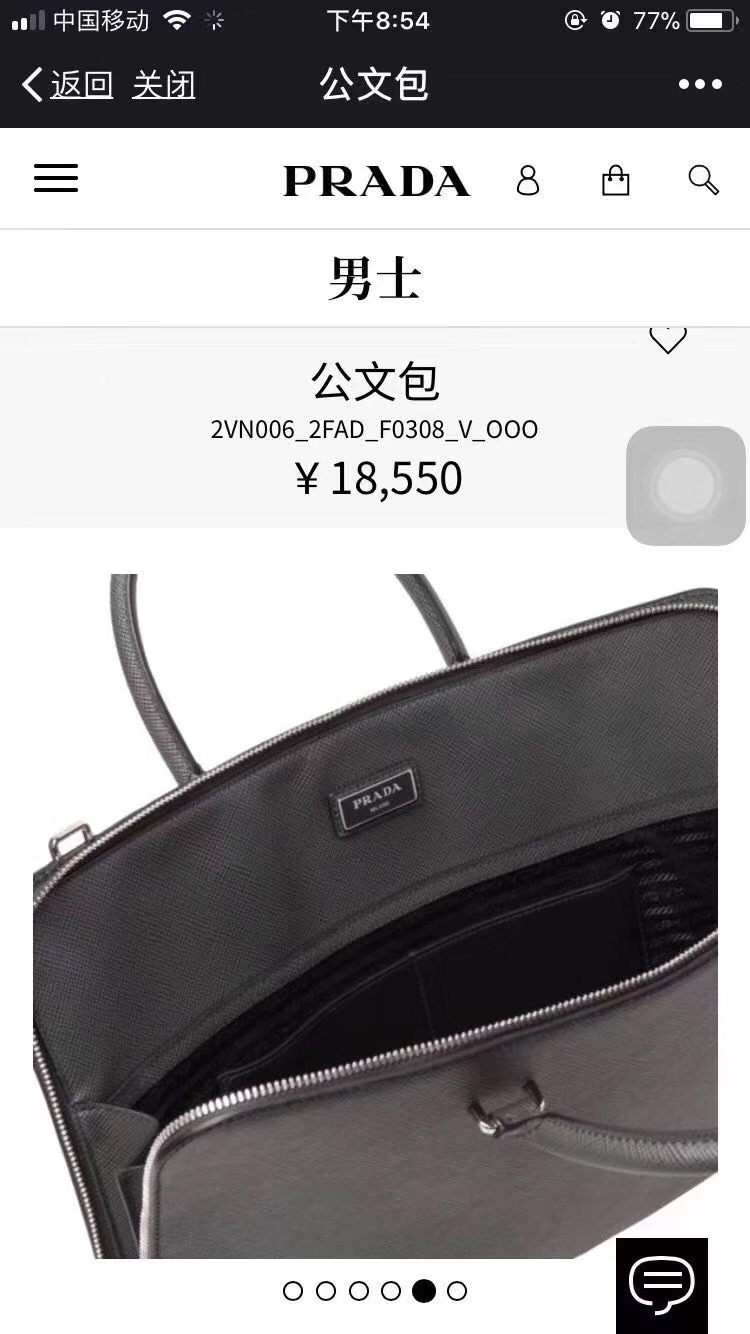Add briefcase to wishlist heart

[x=668, y=339]
